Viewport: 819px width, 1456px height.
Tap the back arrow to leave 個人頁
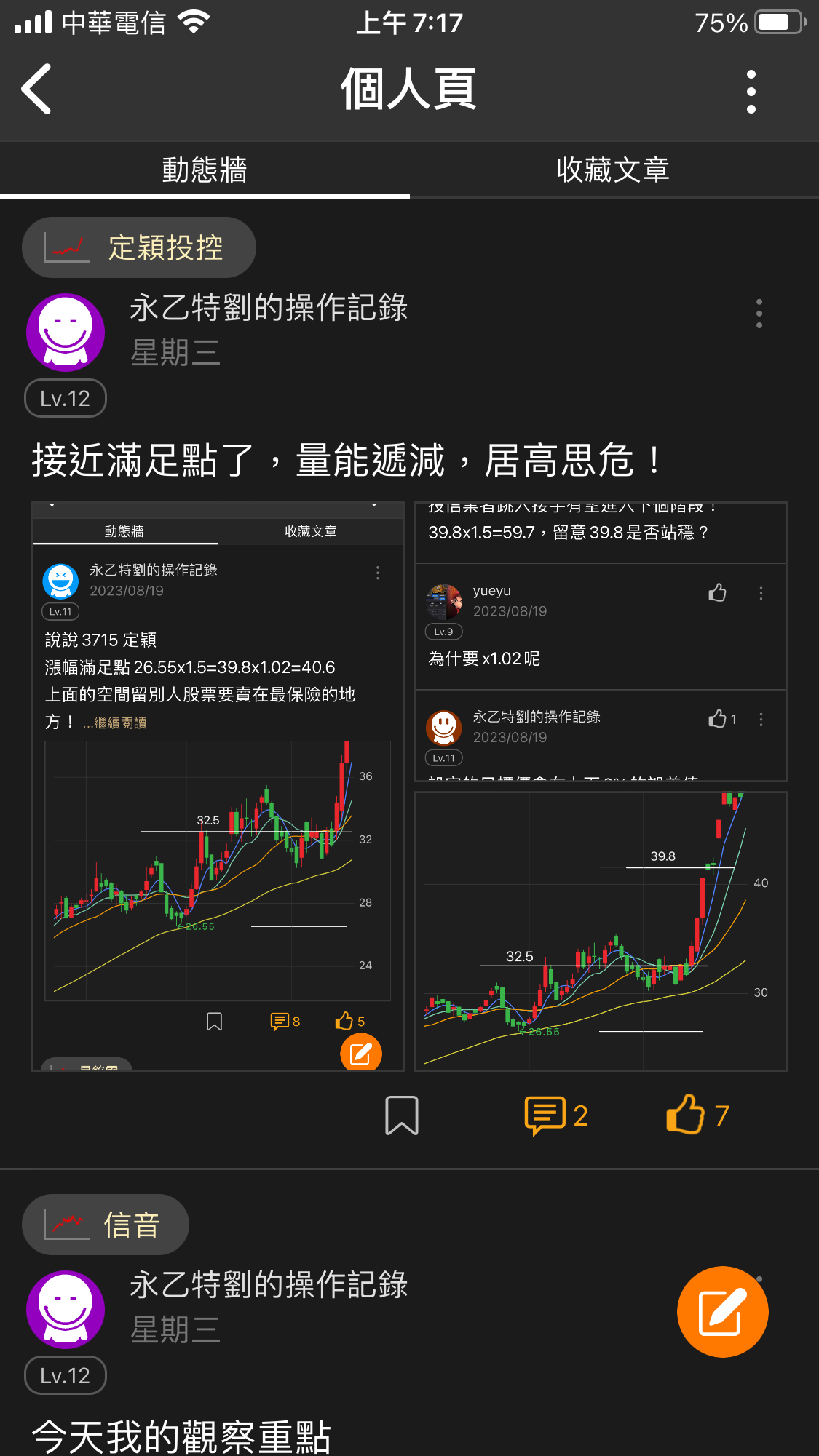[36, 89]
